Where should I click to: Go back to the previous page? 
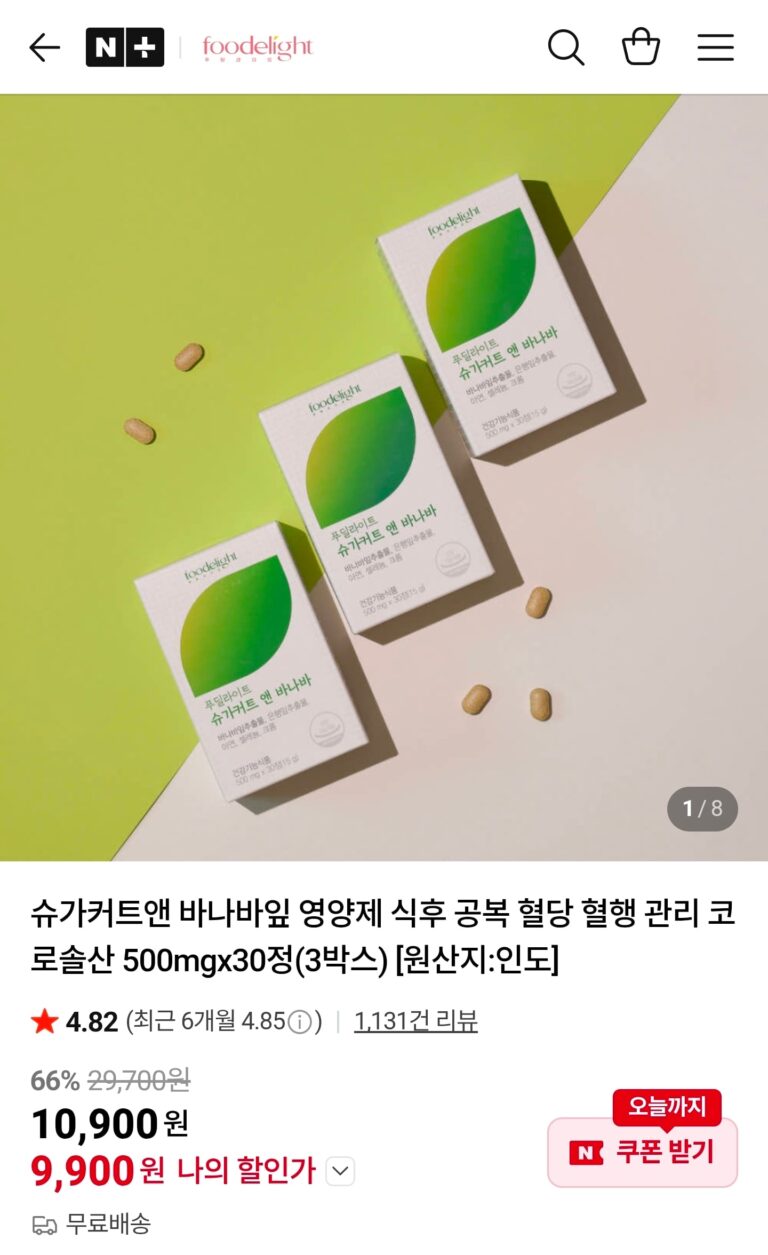pyautogui.click(x=44, y=47)
